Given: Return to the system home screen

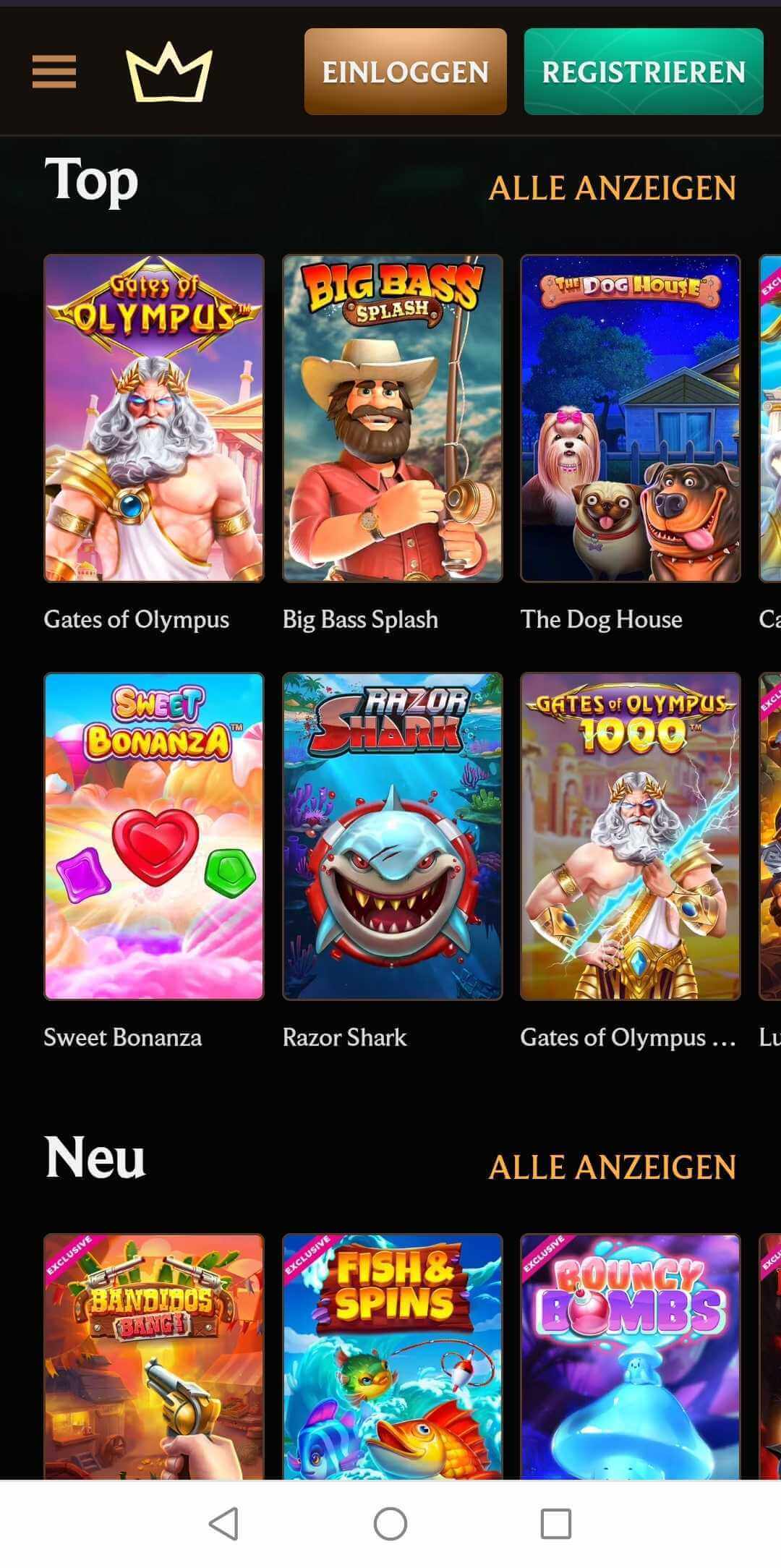Looking at the screenshot, I should click(x=390, y=1523).
